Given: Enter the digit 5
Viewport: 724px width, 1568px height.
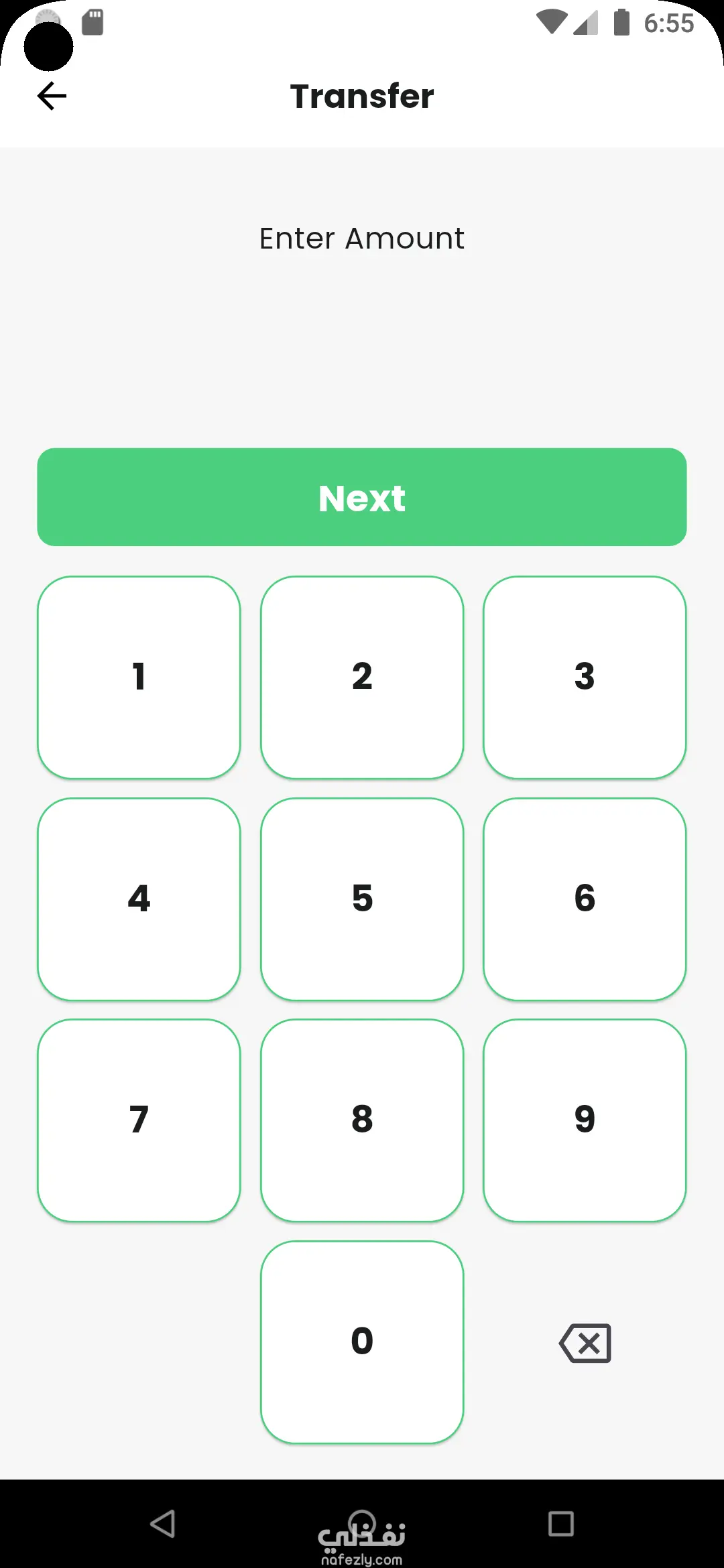Looking at the screenshot, I should coord(362,899).
